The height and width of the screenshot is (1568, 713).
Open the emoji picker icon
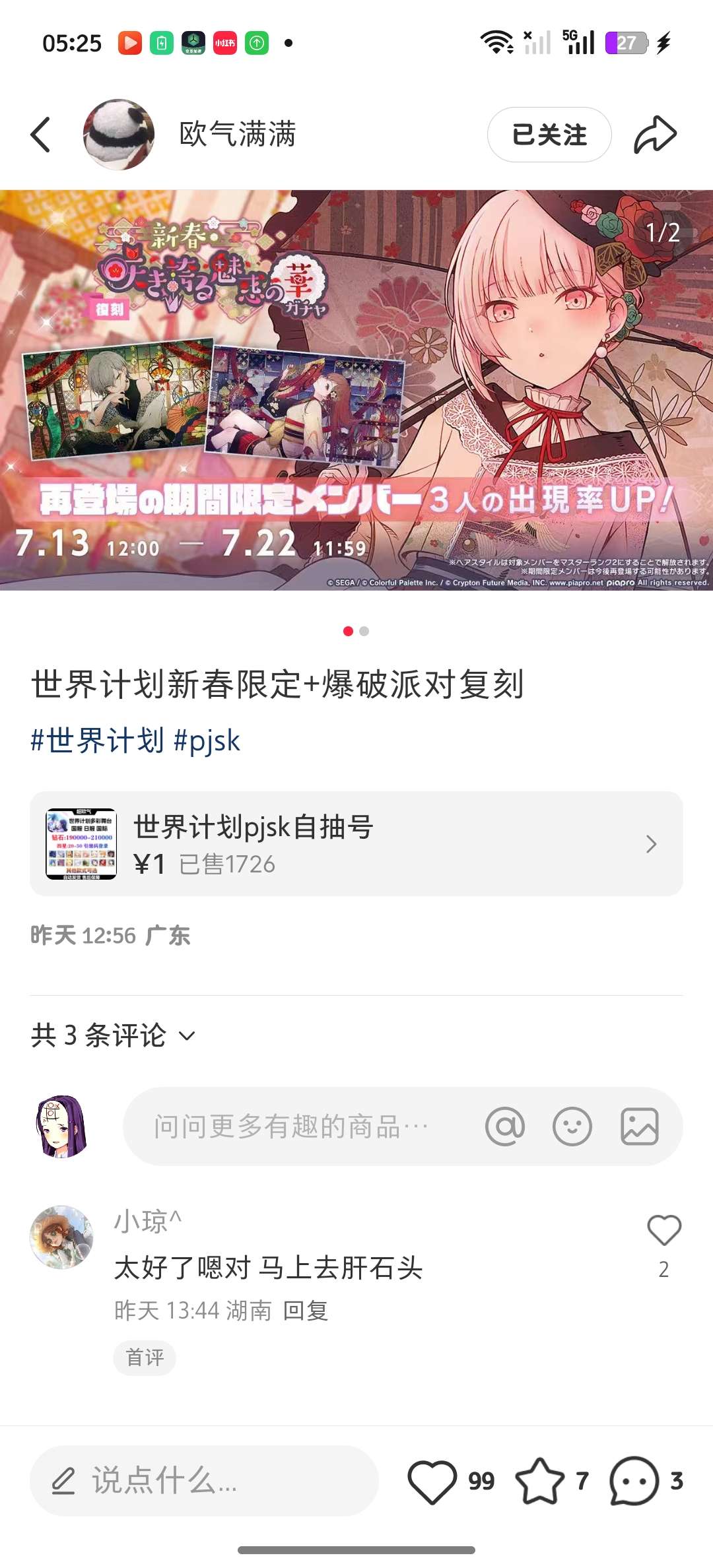pyautogui.click(x=572, y=1127)
